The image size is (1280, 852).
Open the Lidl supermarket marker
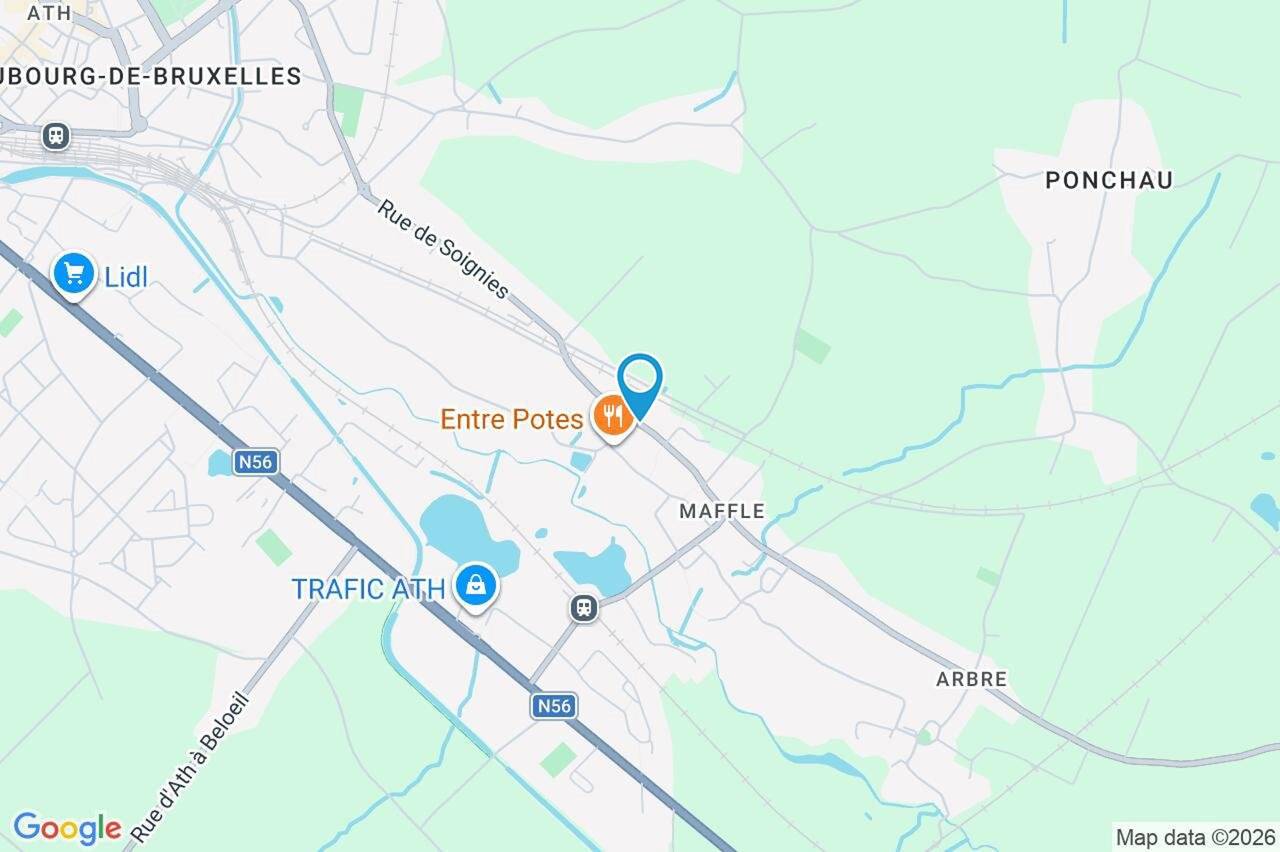pyautogui.click(x=74, y=273)
